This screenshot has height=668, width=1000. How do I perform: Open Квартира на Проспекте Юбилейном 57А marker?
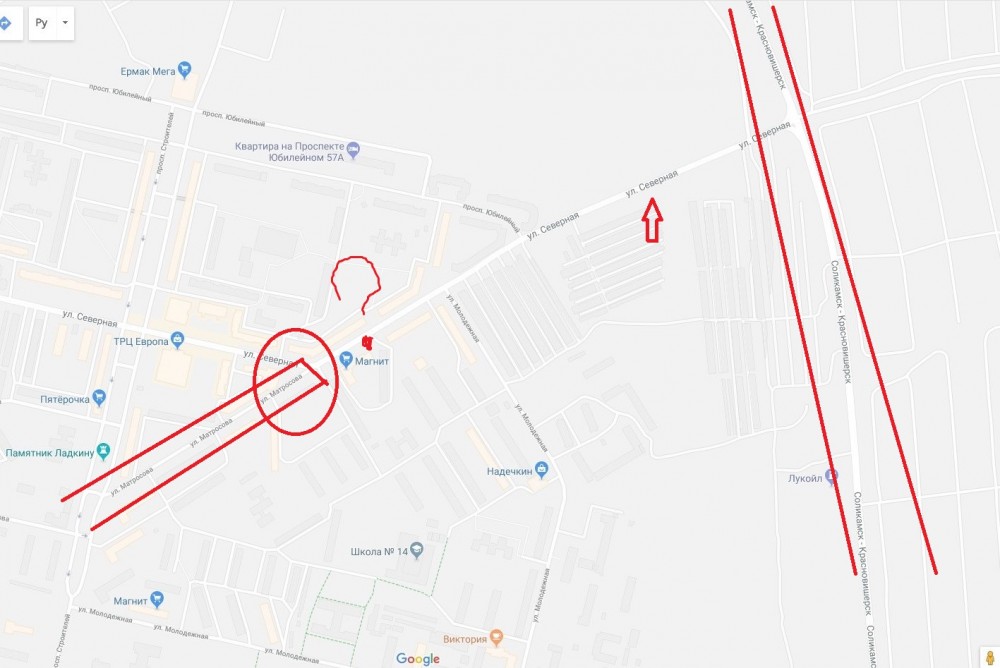point(351,151)
